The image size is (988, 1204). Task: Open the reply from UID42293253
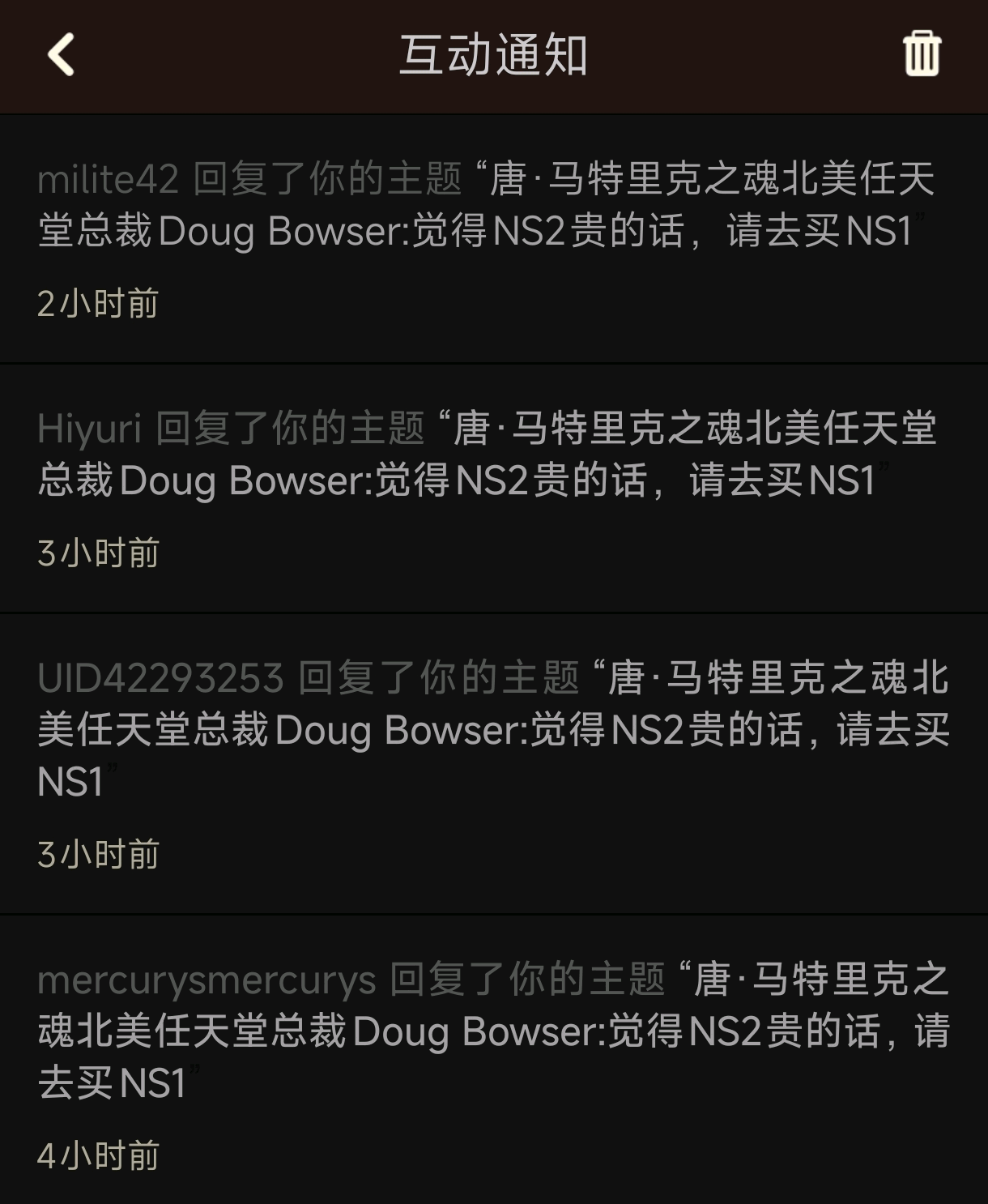click(486, 763)
